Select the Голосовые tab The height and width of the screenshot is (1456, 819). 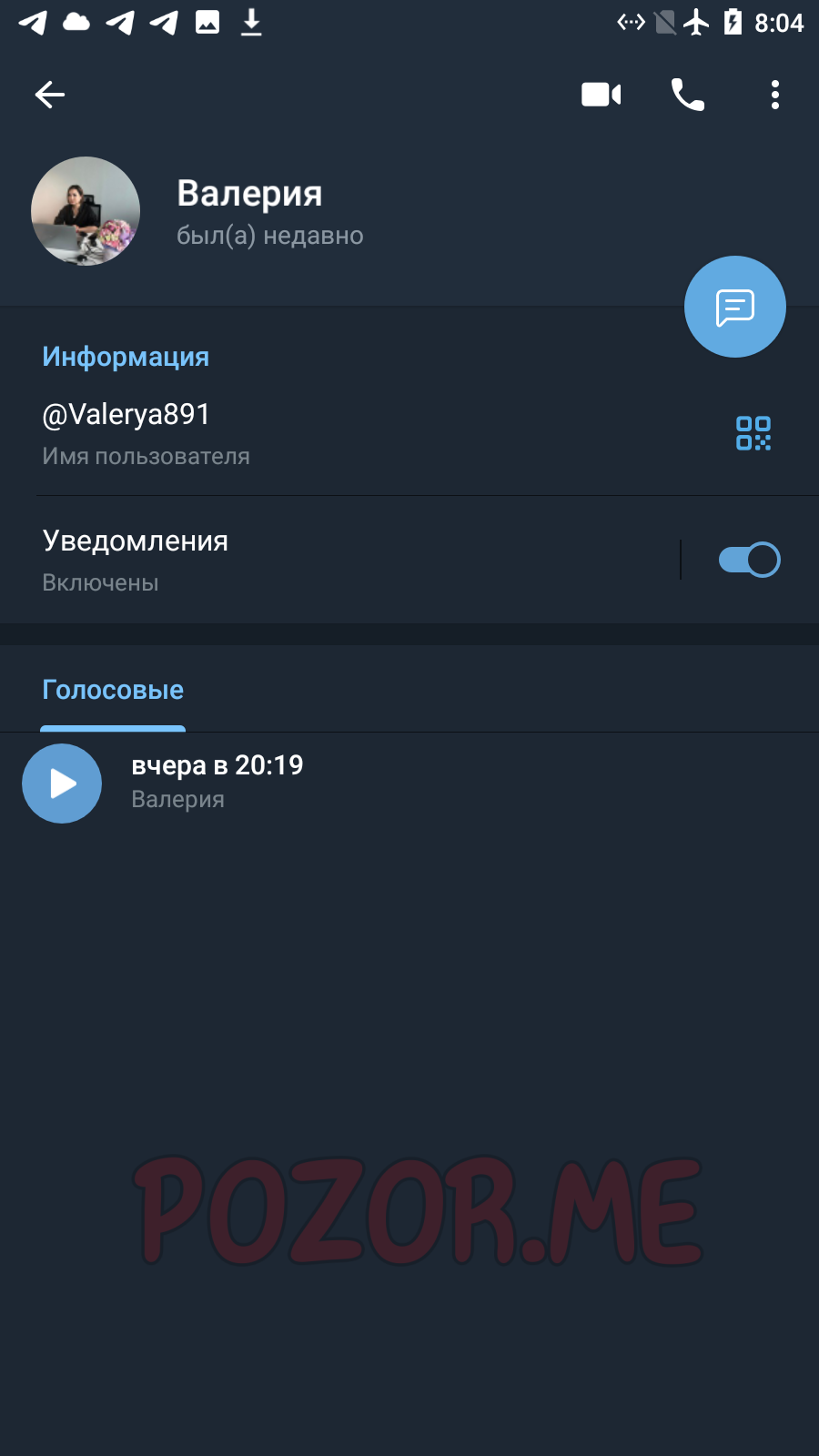pos(113,690)
